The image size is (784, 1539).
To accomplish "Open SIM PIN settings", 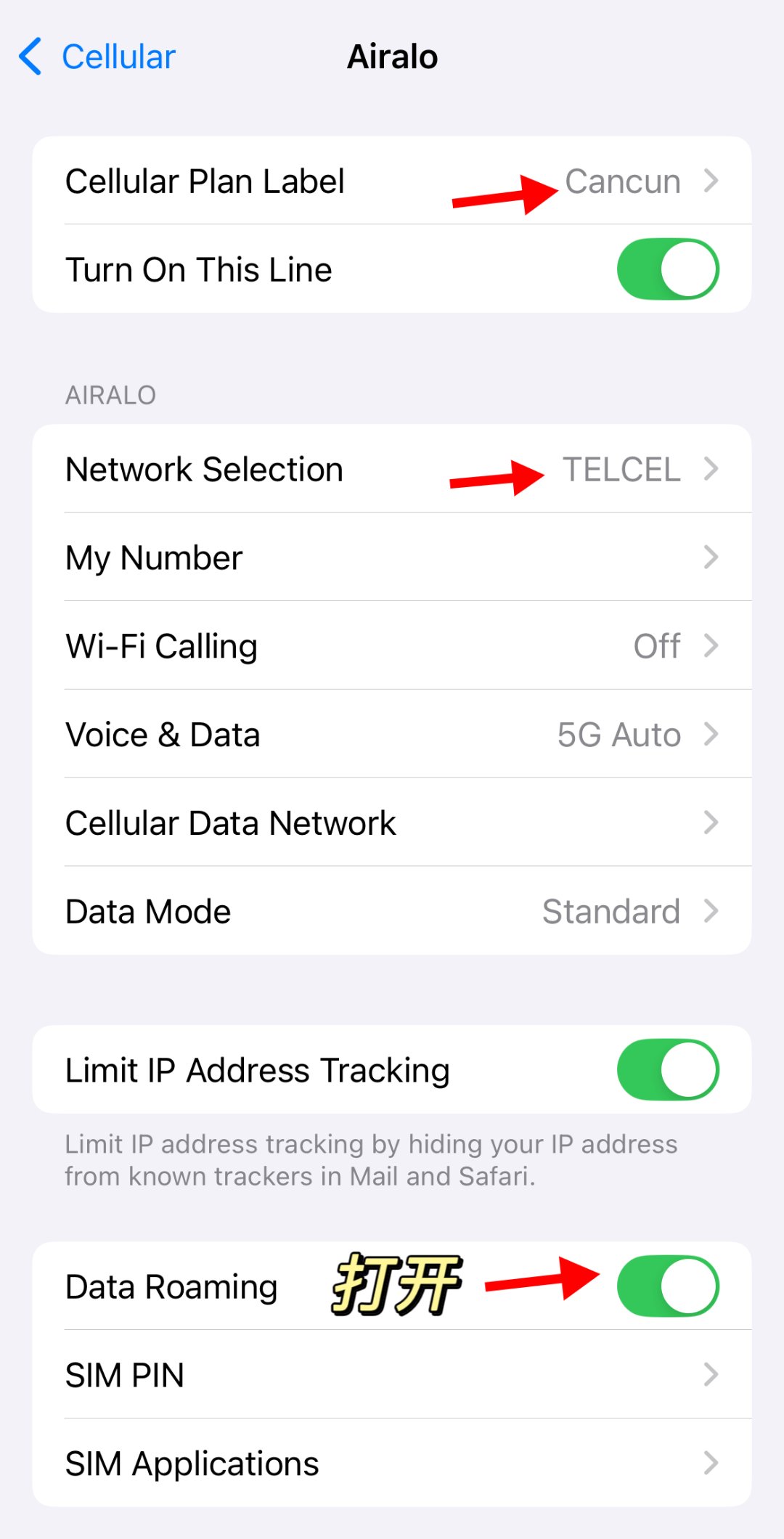I will point(392,1375).
